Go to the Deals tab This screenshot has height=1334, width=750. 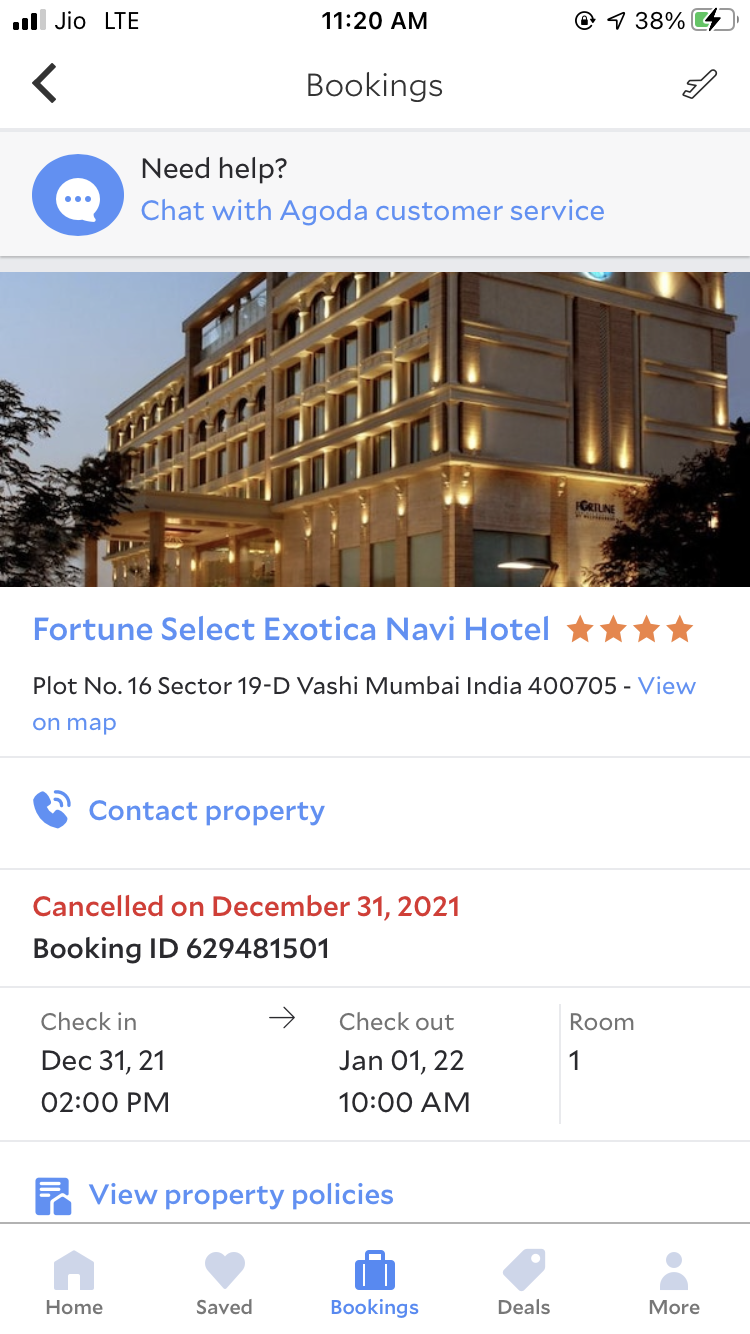[524, 1284]
